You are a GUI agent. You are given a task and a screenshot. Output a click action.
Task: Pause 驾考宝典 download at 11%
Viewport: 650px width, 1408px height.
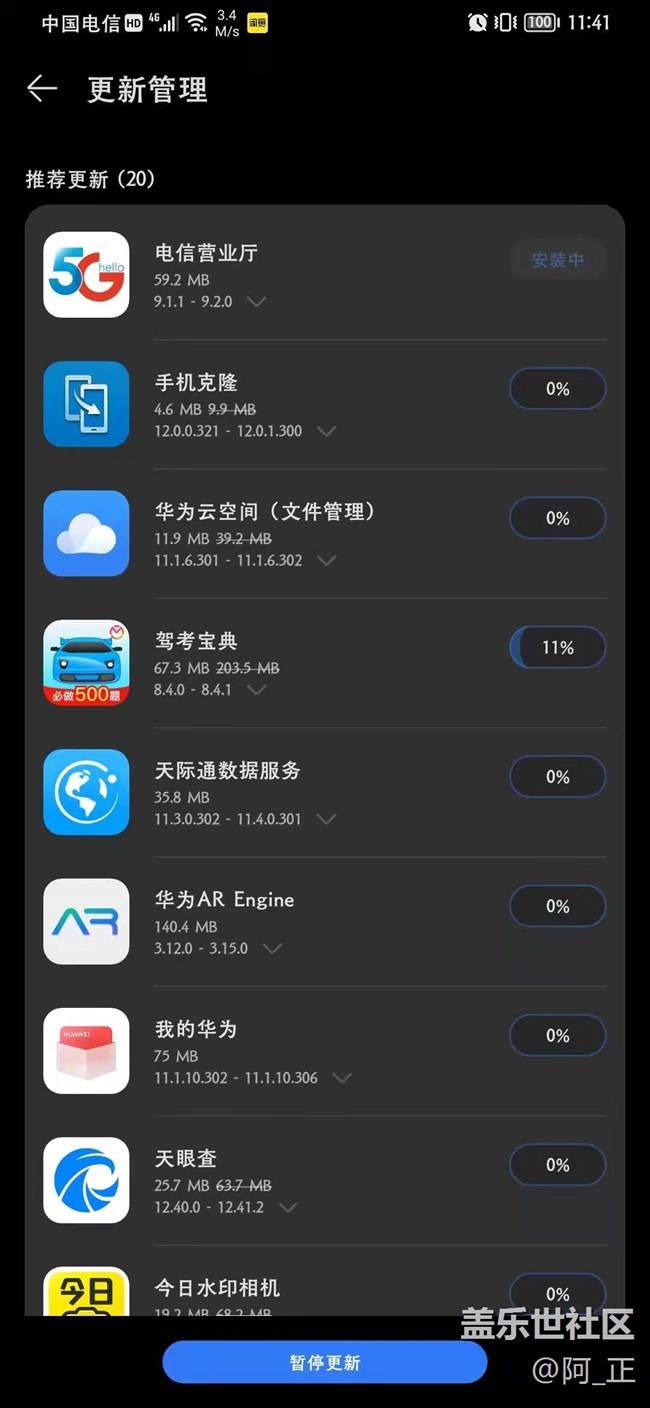[x=557, y=648]
